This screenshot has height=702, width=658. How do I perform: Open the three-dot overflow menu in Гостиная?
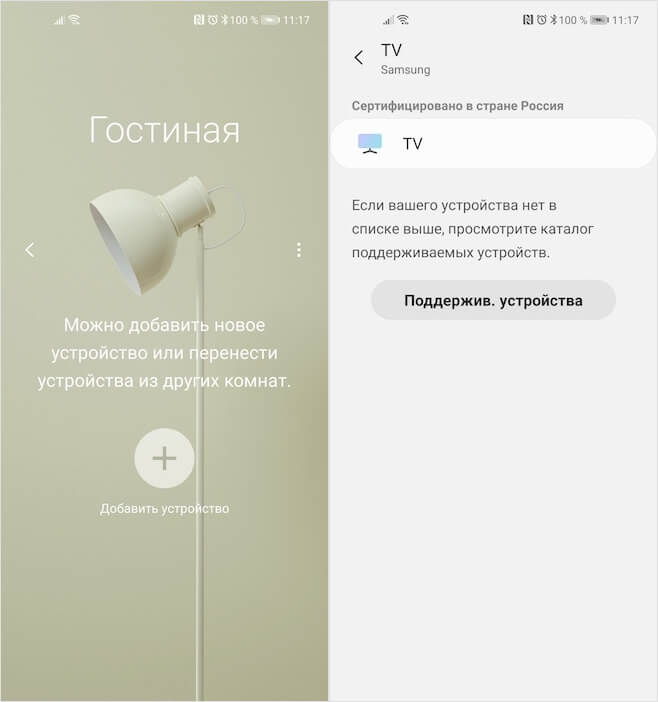298,250
